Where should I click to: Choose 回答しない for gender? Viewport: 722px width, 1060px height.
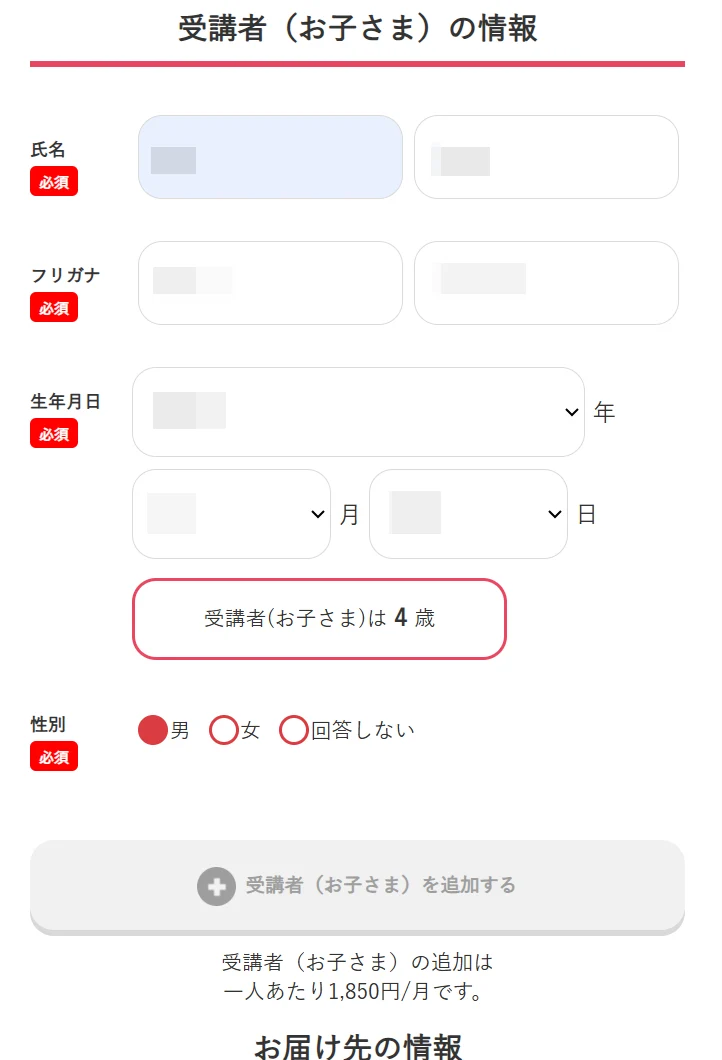tap(294, 731)
